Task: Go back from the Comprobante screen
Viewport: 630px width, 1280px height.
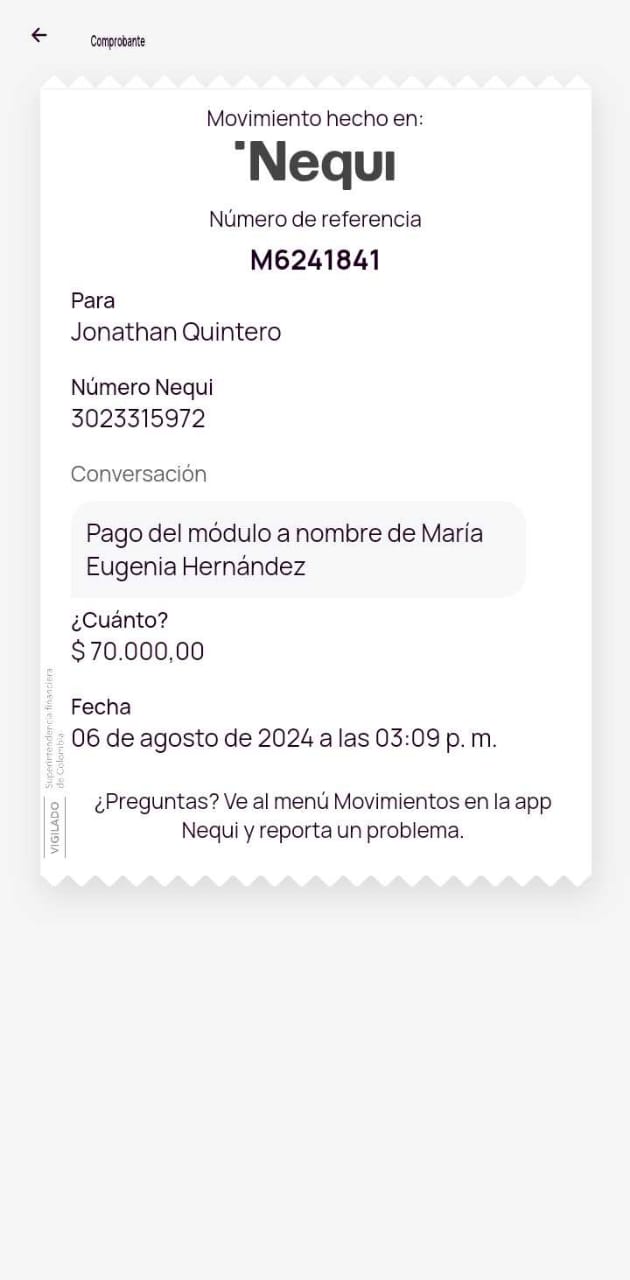Action: pos(39,36)
